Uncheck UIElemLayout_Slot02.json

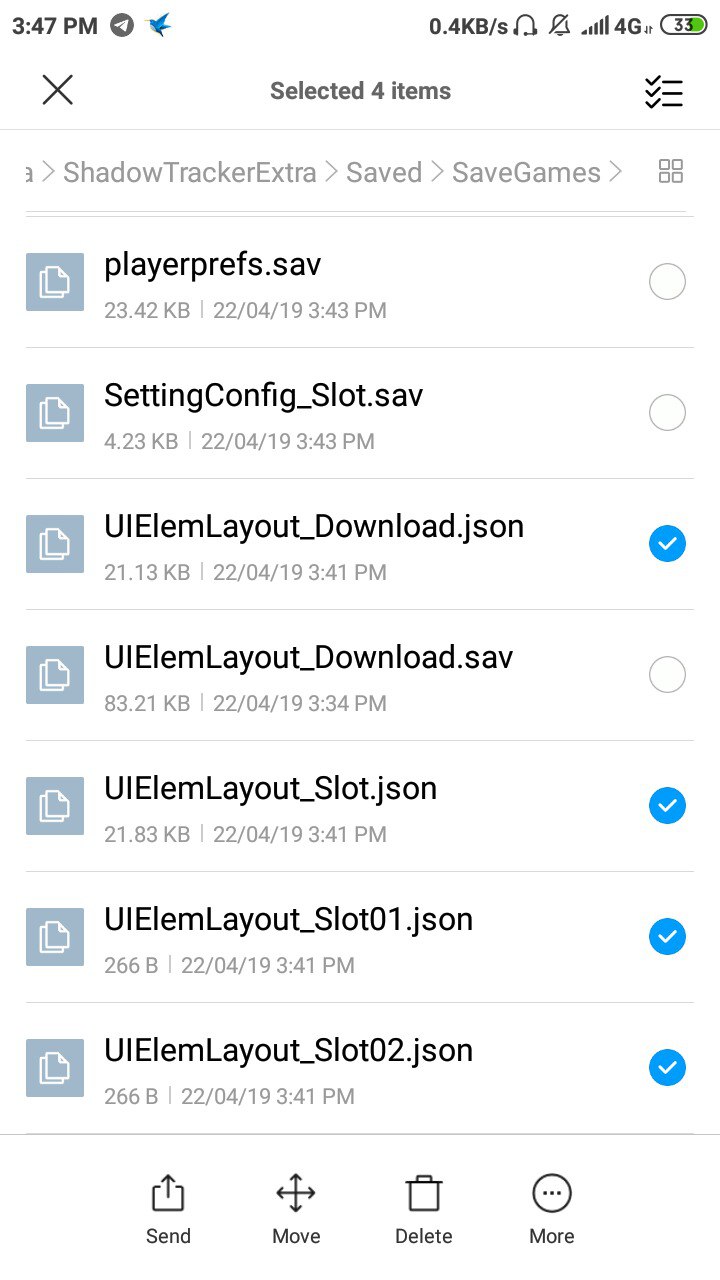[x=667, y=1068]
